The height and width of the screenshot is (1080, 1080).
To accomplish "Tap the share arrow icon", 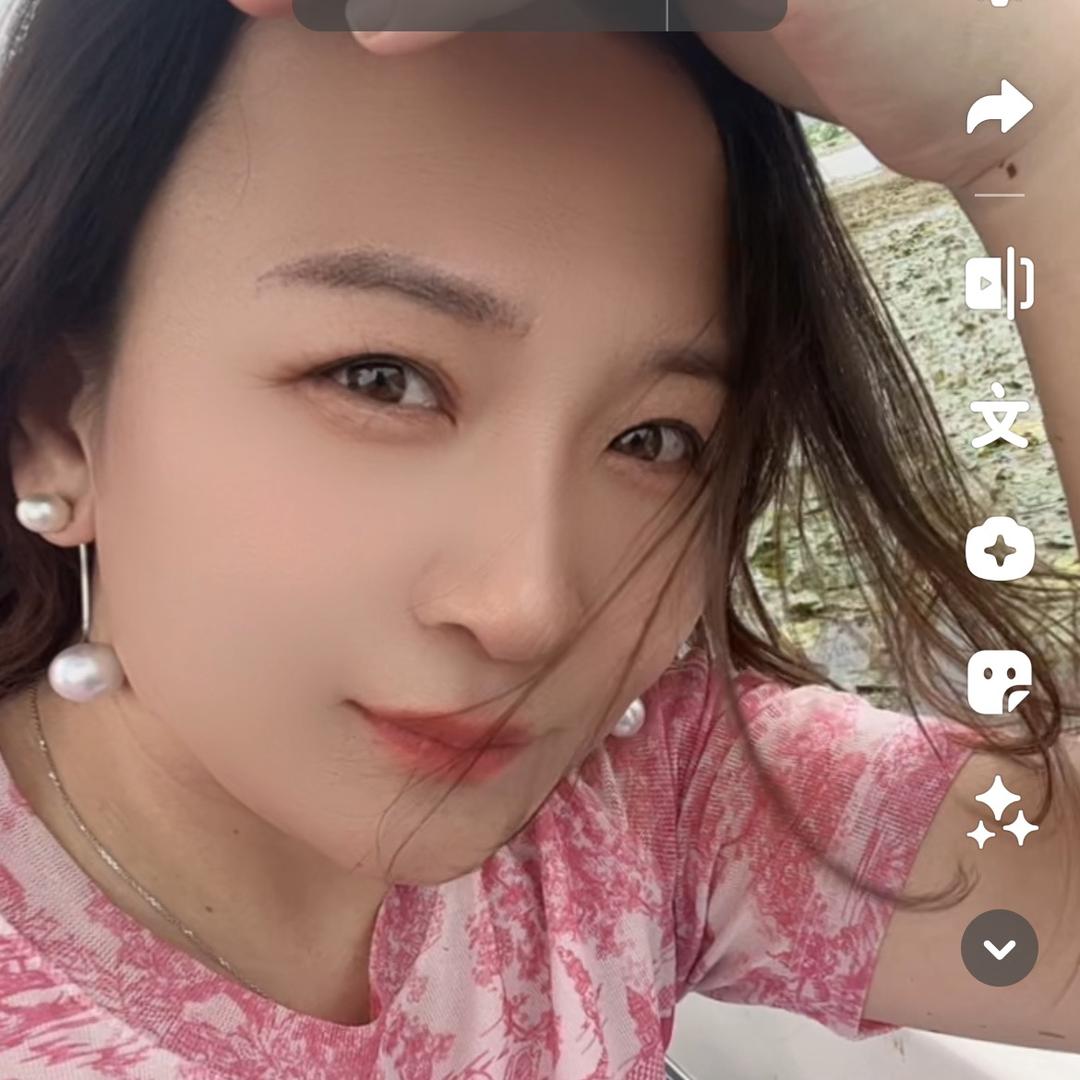I will tap(999, 108).
